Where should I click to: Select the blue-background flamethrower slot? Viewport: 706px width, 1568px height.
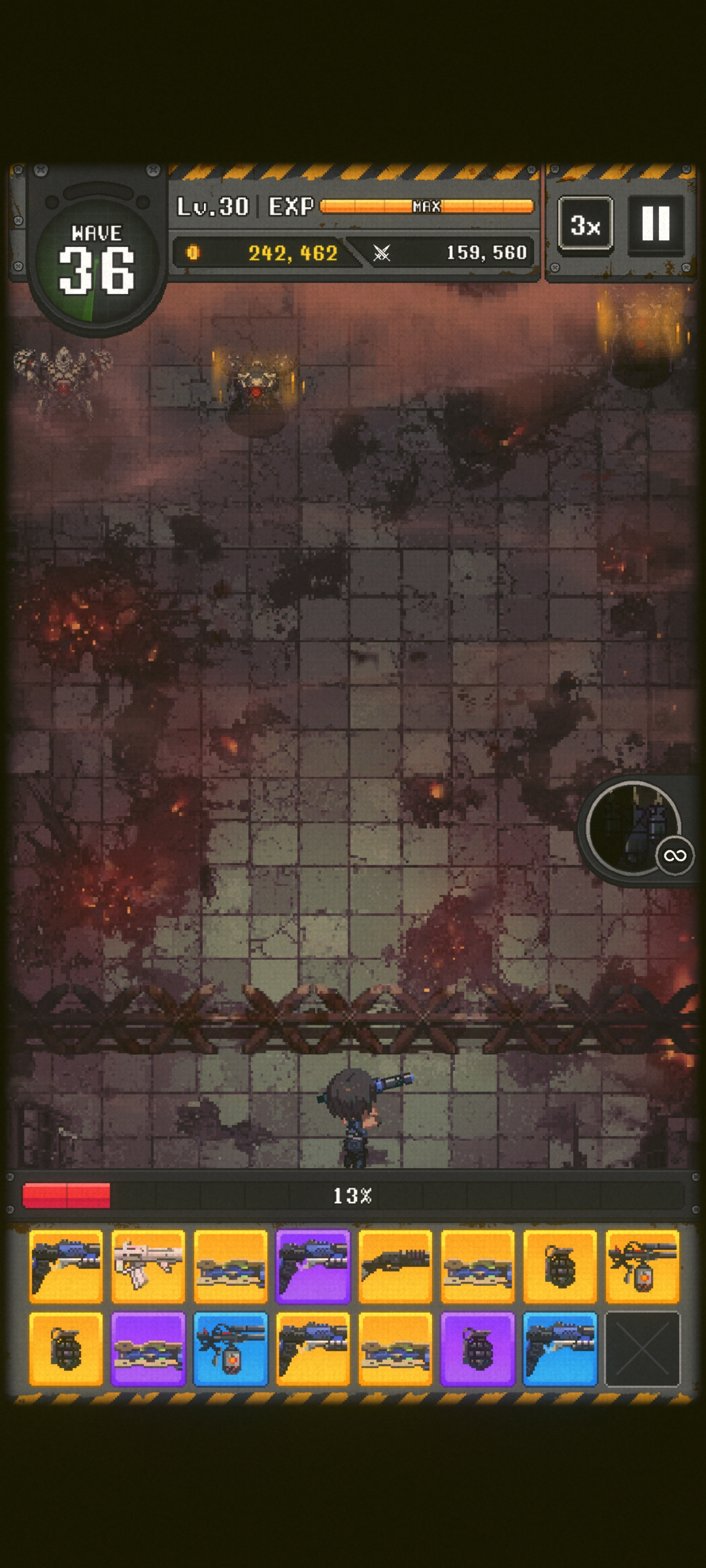coord(230,1349)
